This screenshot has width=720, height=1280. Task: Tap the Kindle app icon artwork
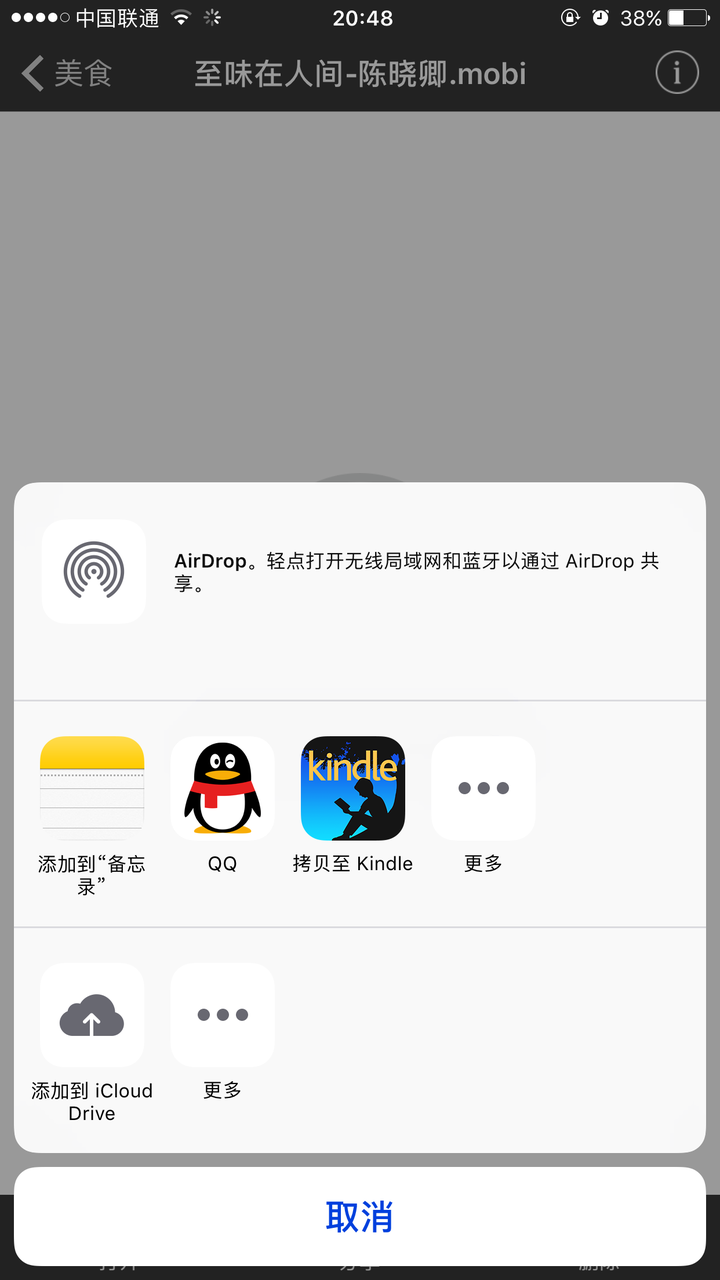tap(352, 788)
